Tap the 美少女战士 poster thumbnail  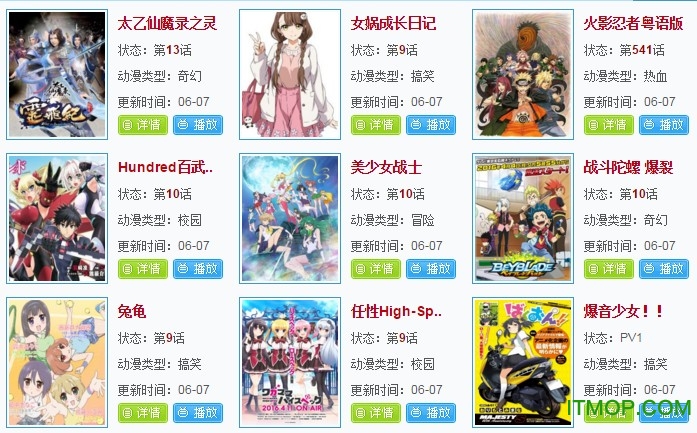click(290, 218)
